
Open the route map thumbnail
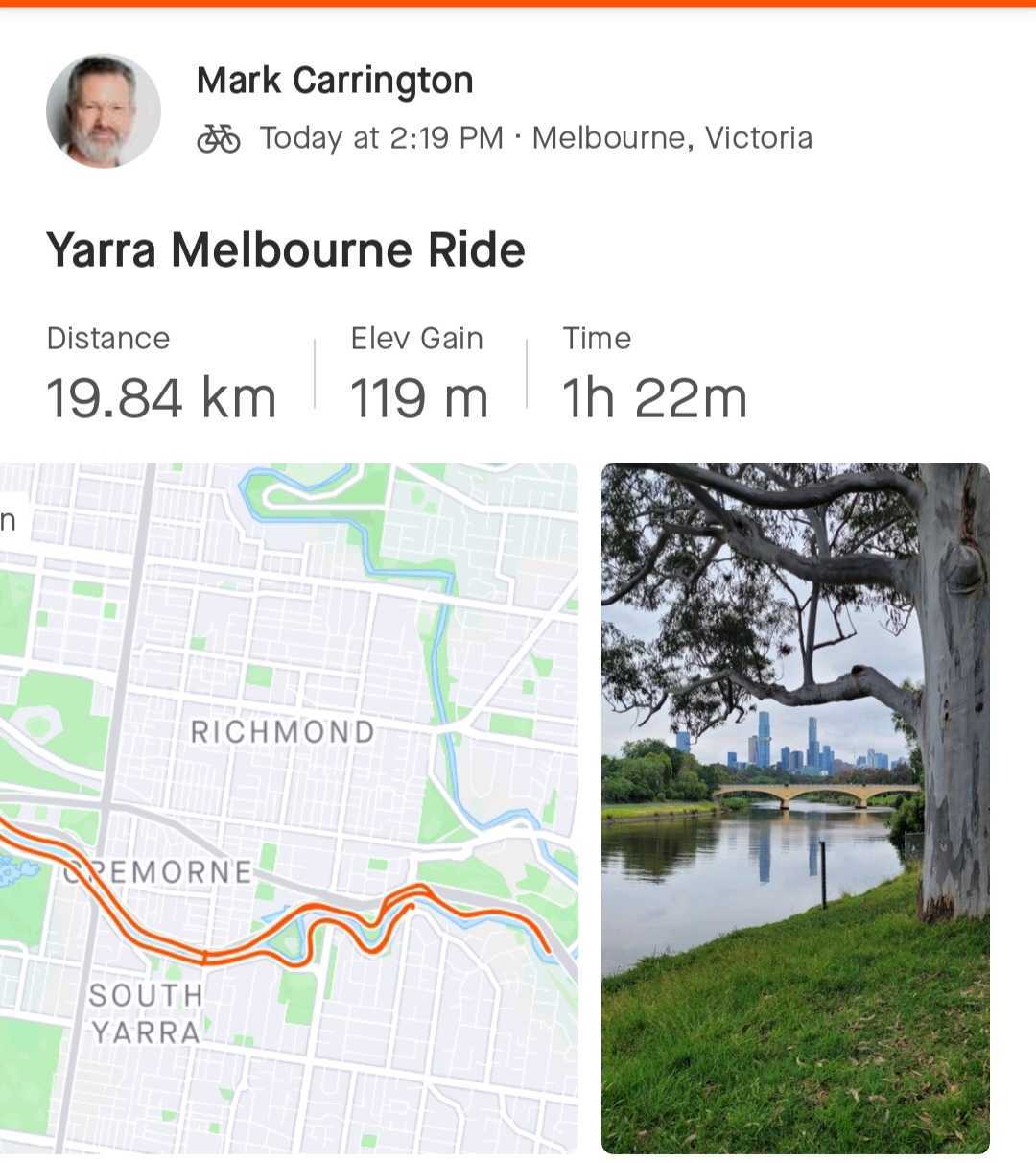click(x=288, y=806)
